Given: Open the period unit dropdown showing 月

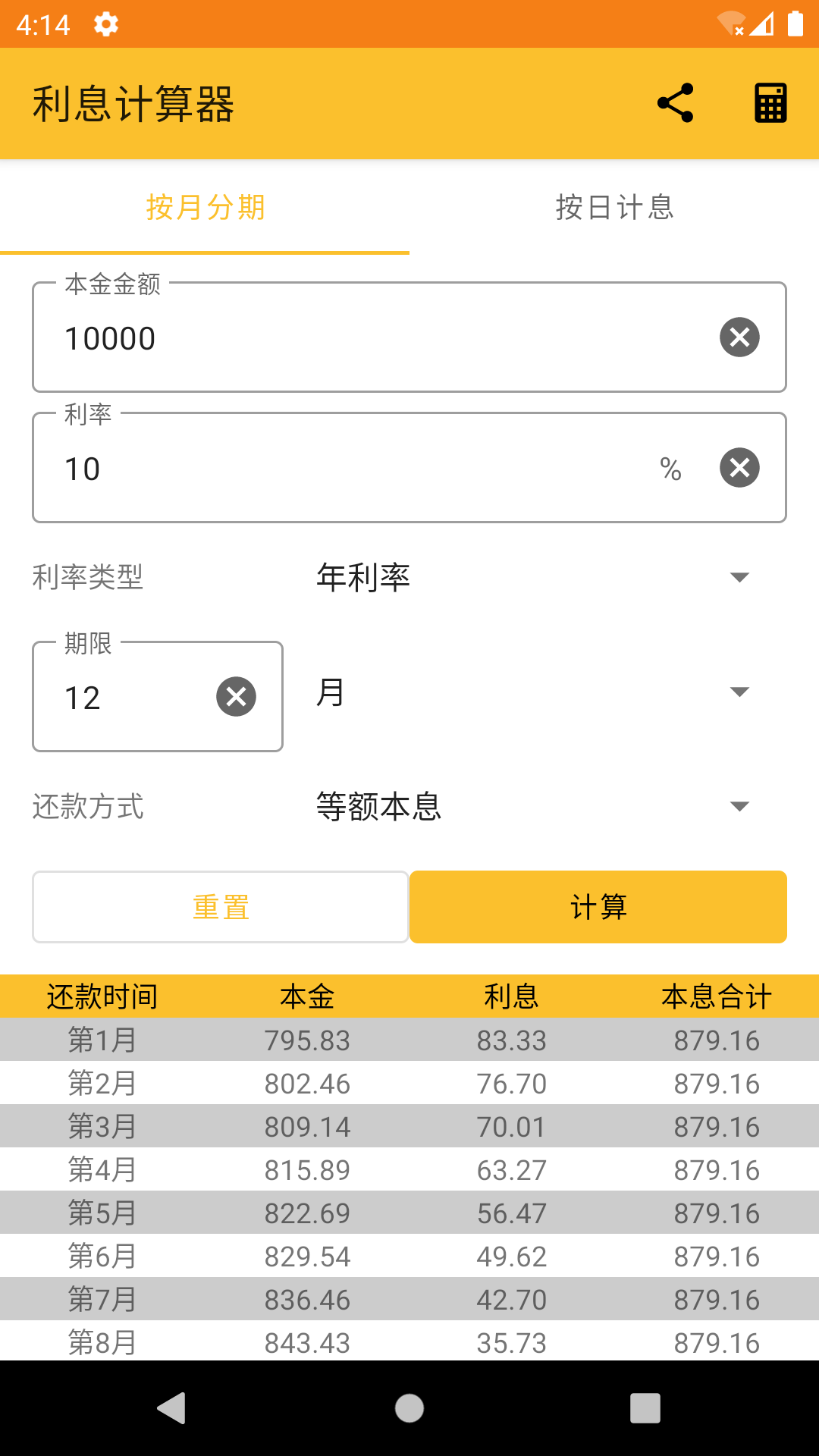Looking at the screenshot, I should pyautogui.click(x=531, y=692).
